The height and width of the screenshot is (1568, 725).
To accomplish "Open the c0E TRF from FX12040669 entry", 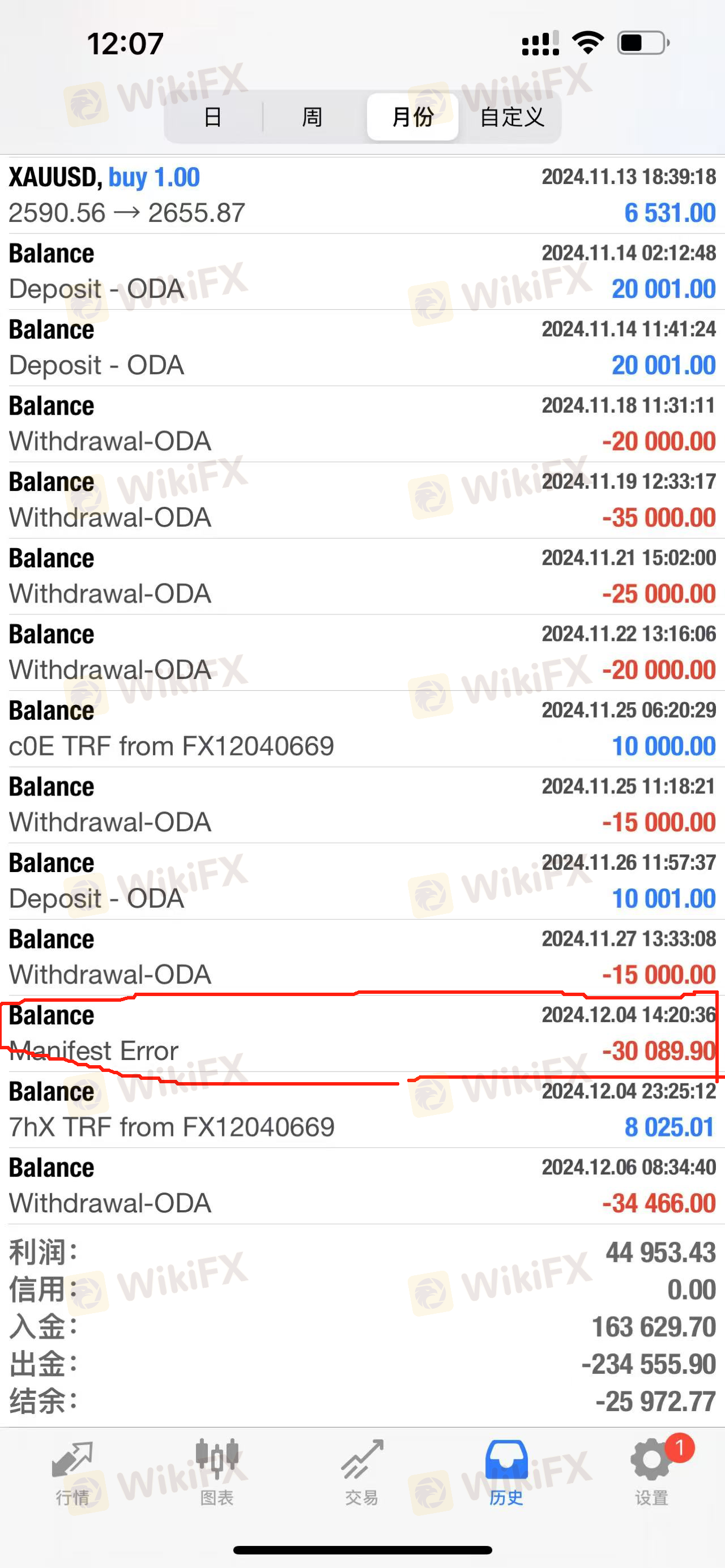I will click(x=362, y=729).
